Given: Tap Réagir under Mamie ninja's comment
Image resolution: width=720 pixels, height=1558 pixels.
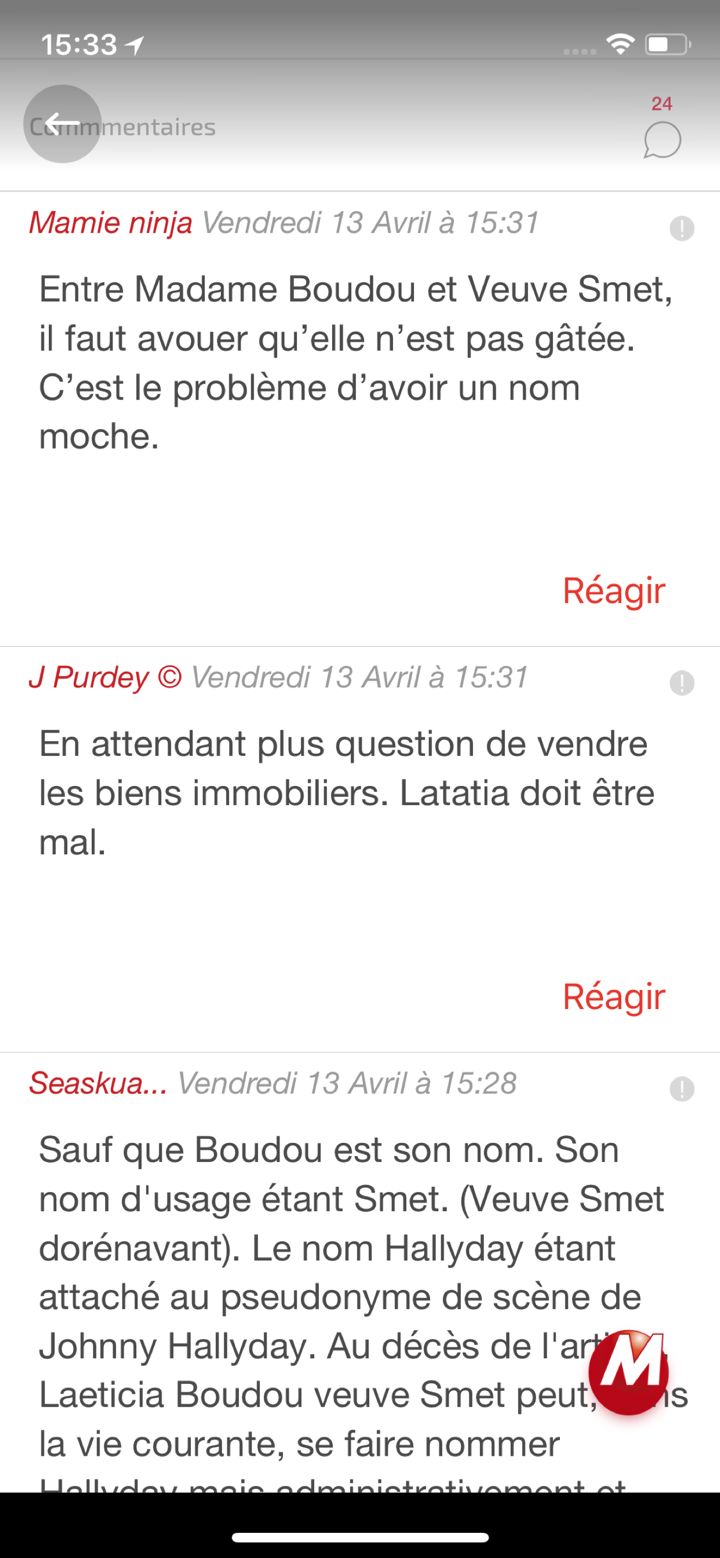Looking at the screenshot, I should (613, 590).
